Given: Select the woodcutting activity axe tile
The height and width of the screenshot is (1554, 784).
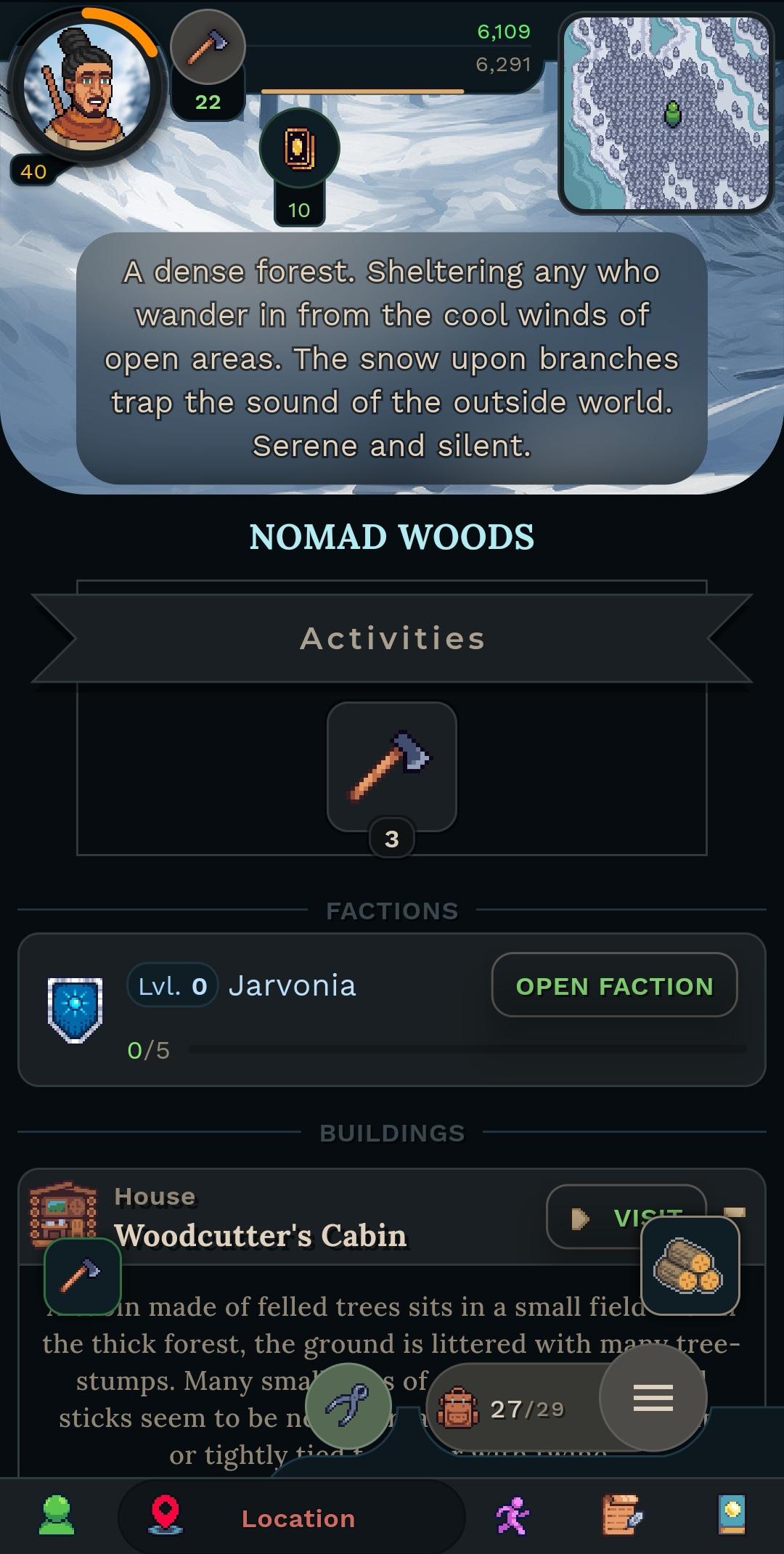Looking at the screenshot, I should click(392, 766).
